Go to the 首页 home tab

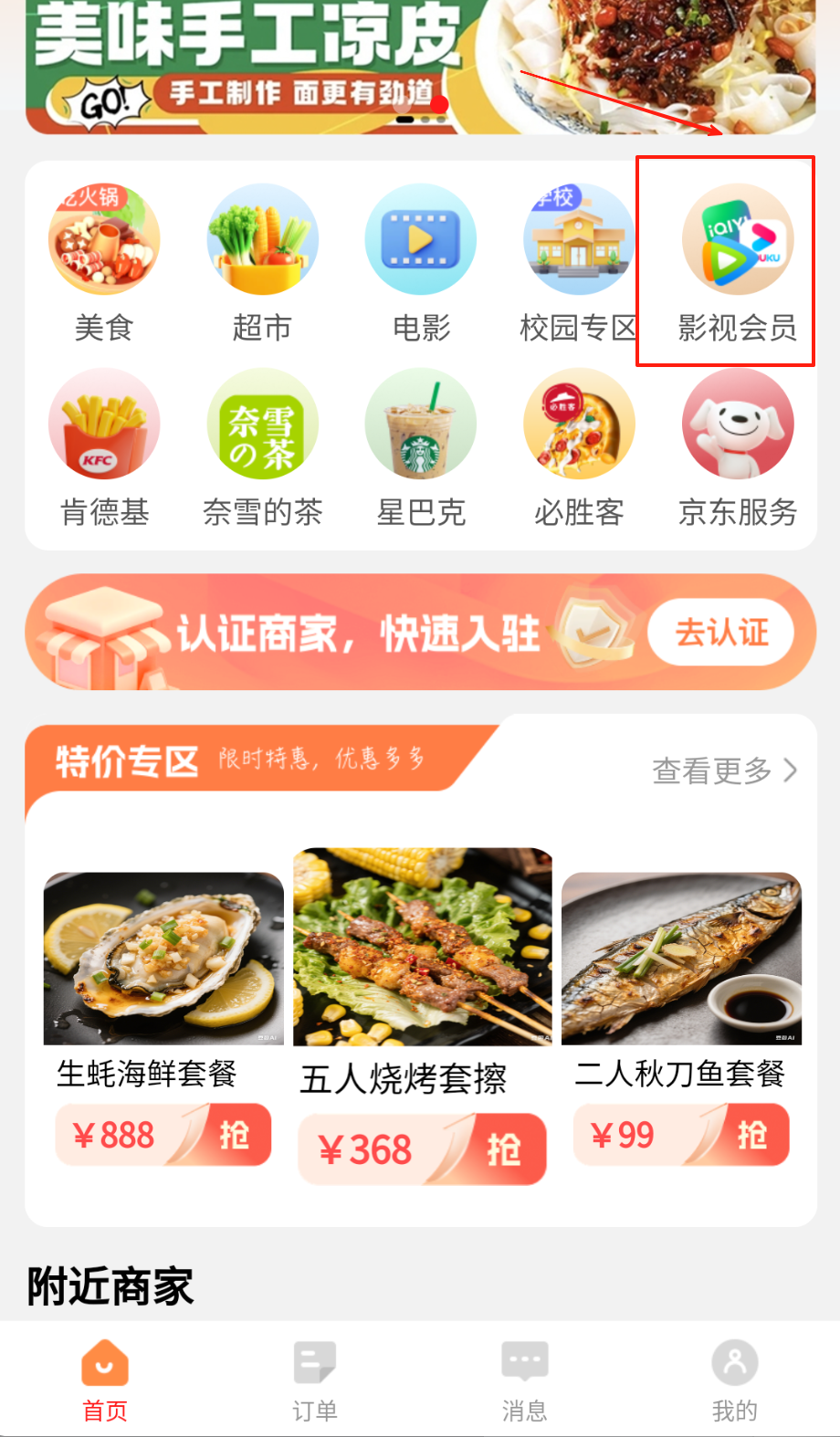point(105,1380)
